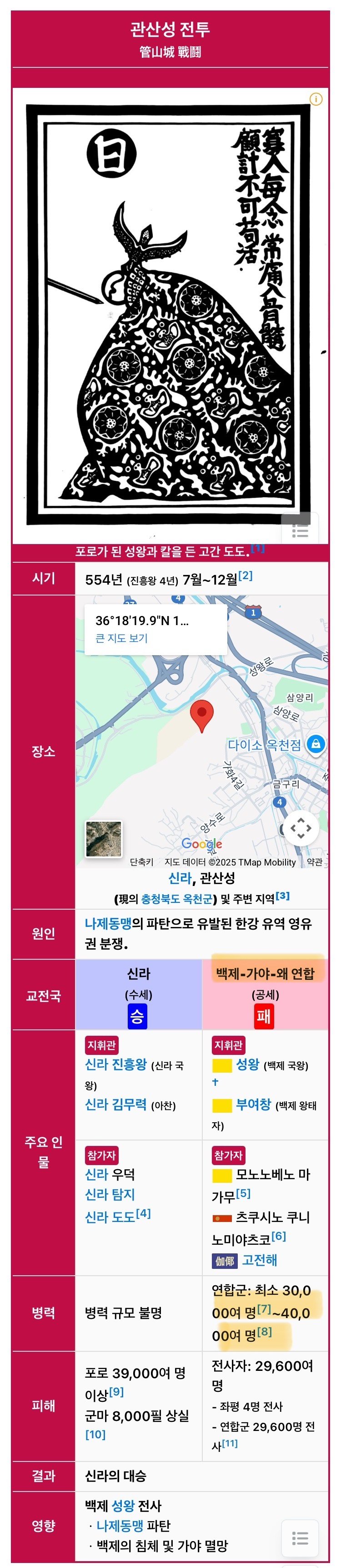The width and height of the screenshot is (341, 1568).
Task: View footnote 10 under 군마 8,000필 상실
Action: [95, 1434]
